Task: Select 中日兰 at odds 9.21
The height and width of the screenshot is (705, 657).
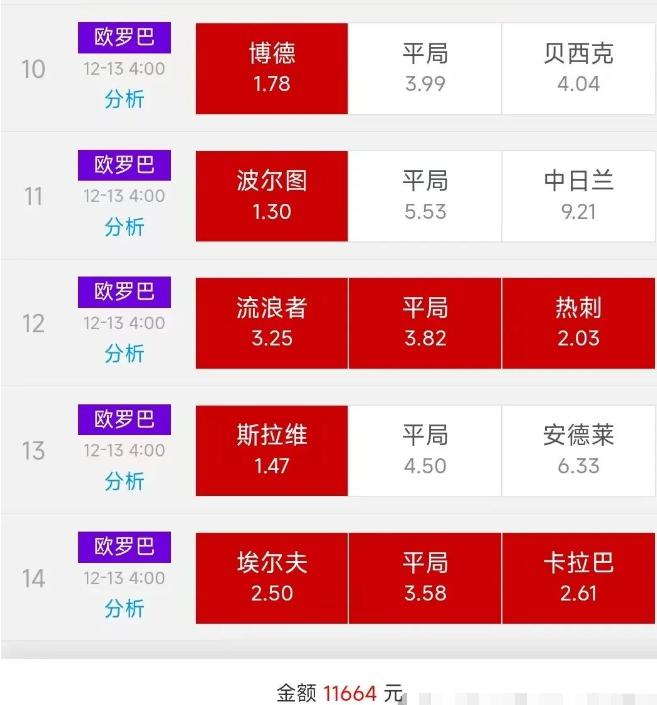Action: [x=578, y=195]
